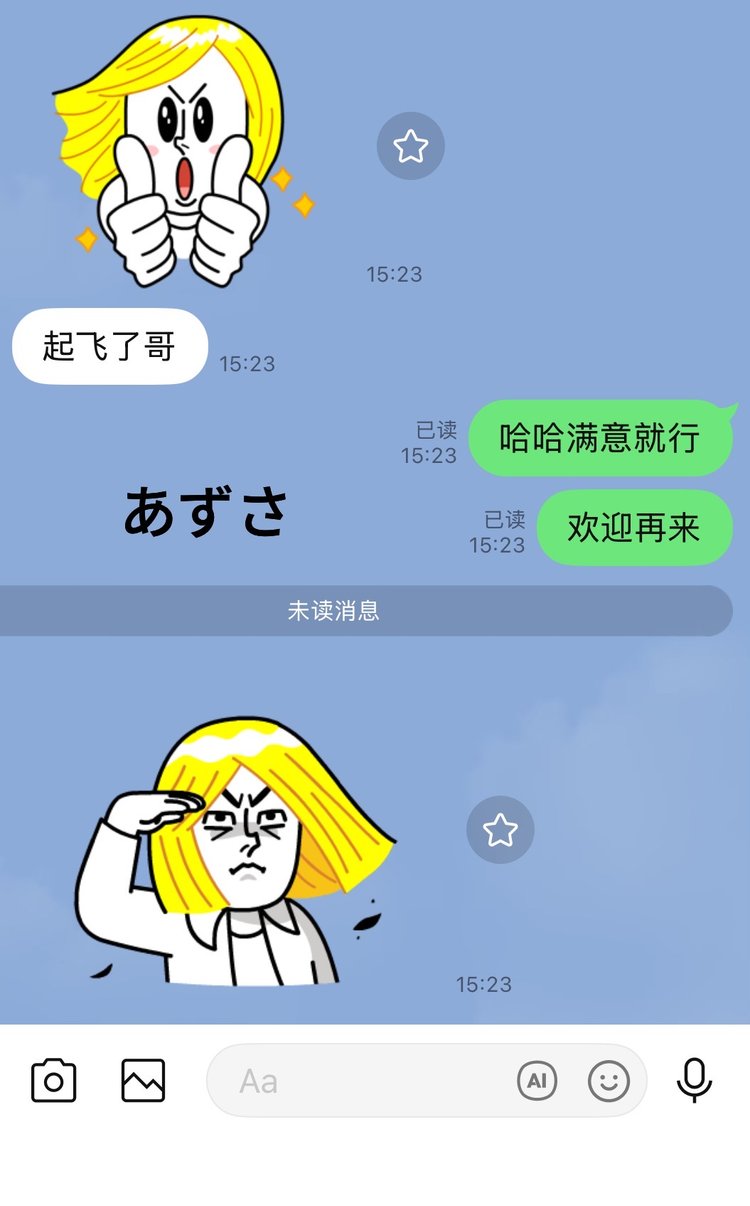Tap the Aa message input field
750x1206 pixels.
(x=360, y=1081)
